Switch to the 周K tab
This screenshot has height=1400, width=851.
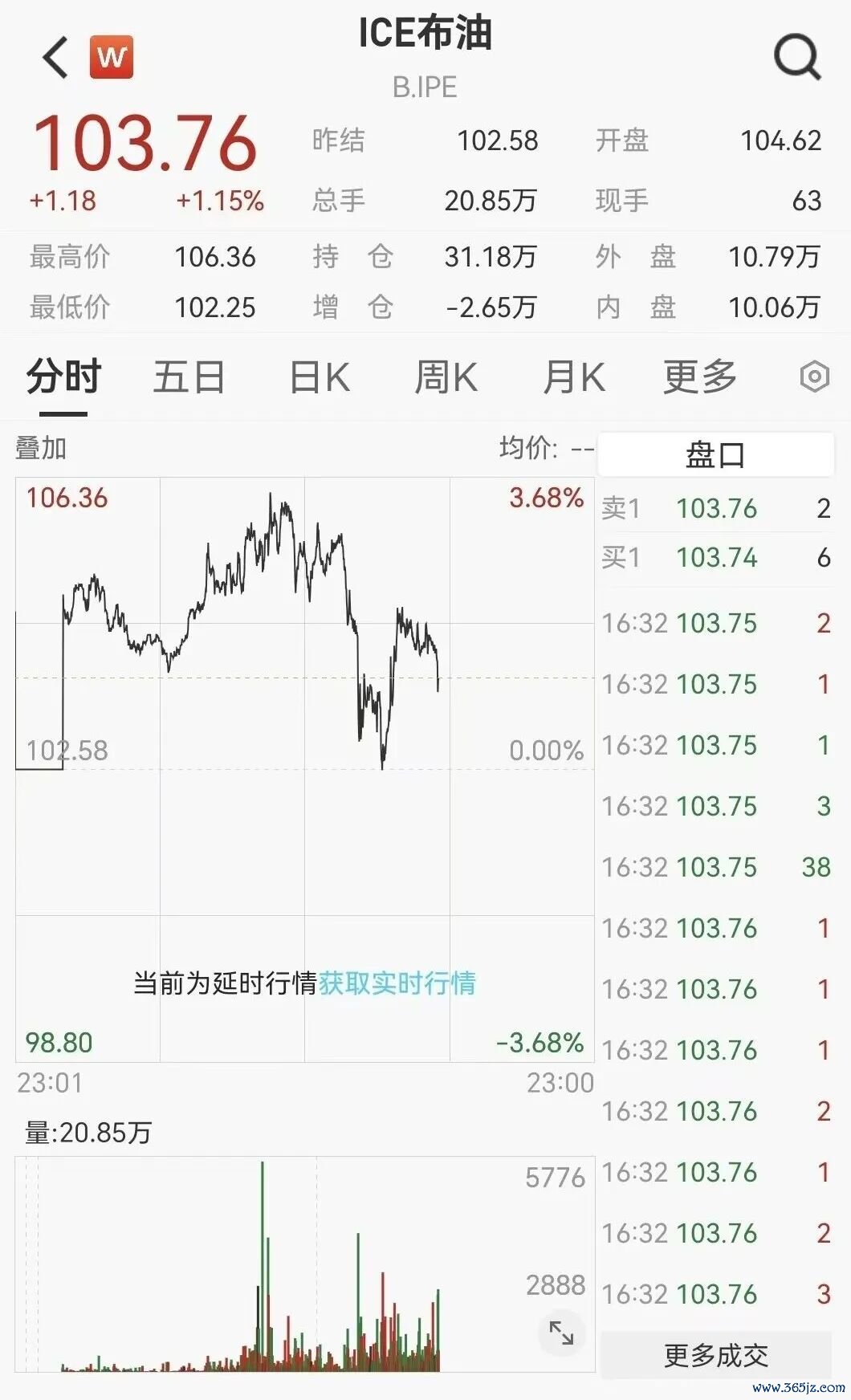[x=446, y=377]
